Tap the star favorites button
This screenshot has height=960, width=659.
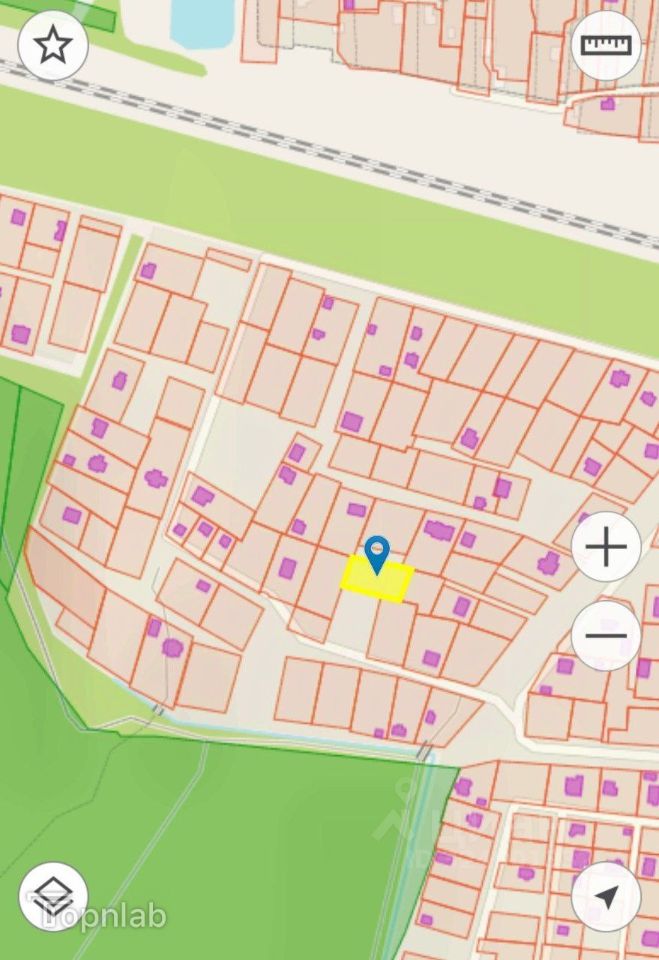[x=53, y=45]
